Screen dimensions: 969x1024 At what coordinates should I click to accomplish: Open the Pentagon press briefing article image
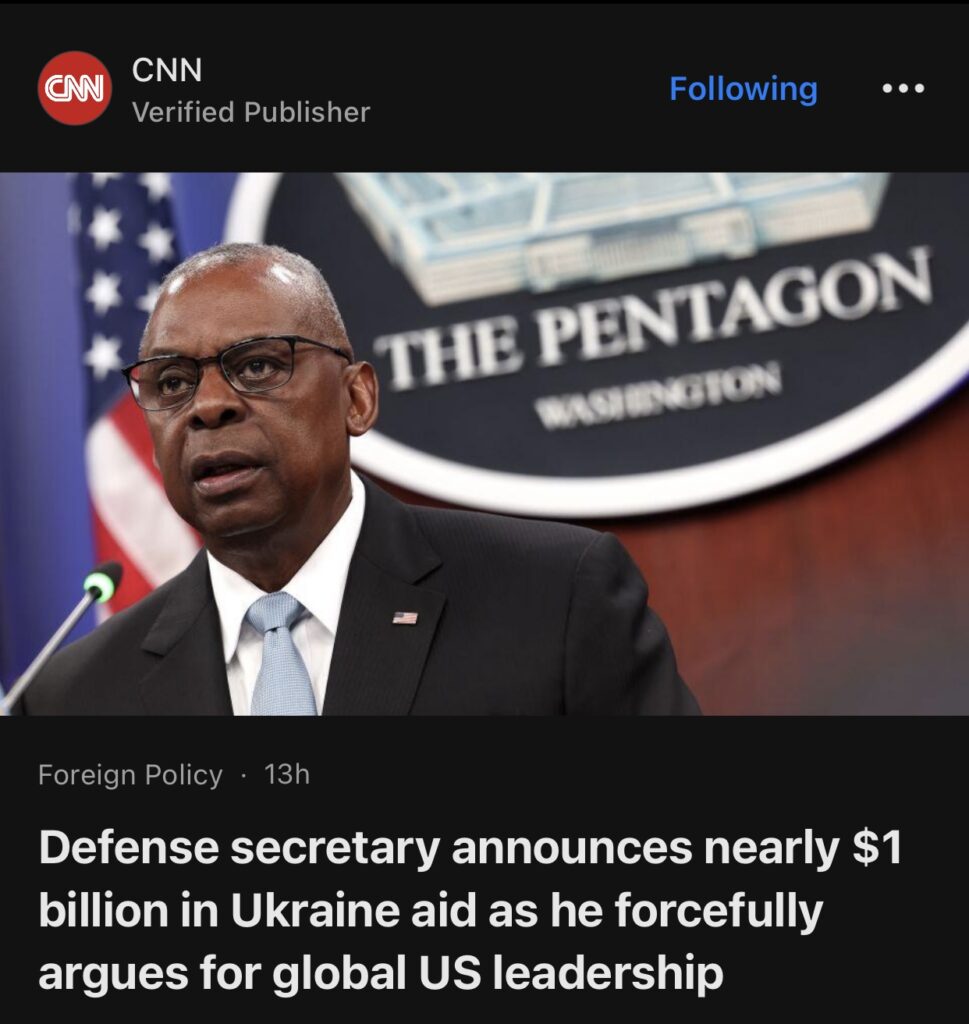[484, 443]
